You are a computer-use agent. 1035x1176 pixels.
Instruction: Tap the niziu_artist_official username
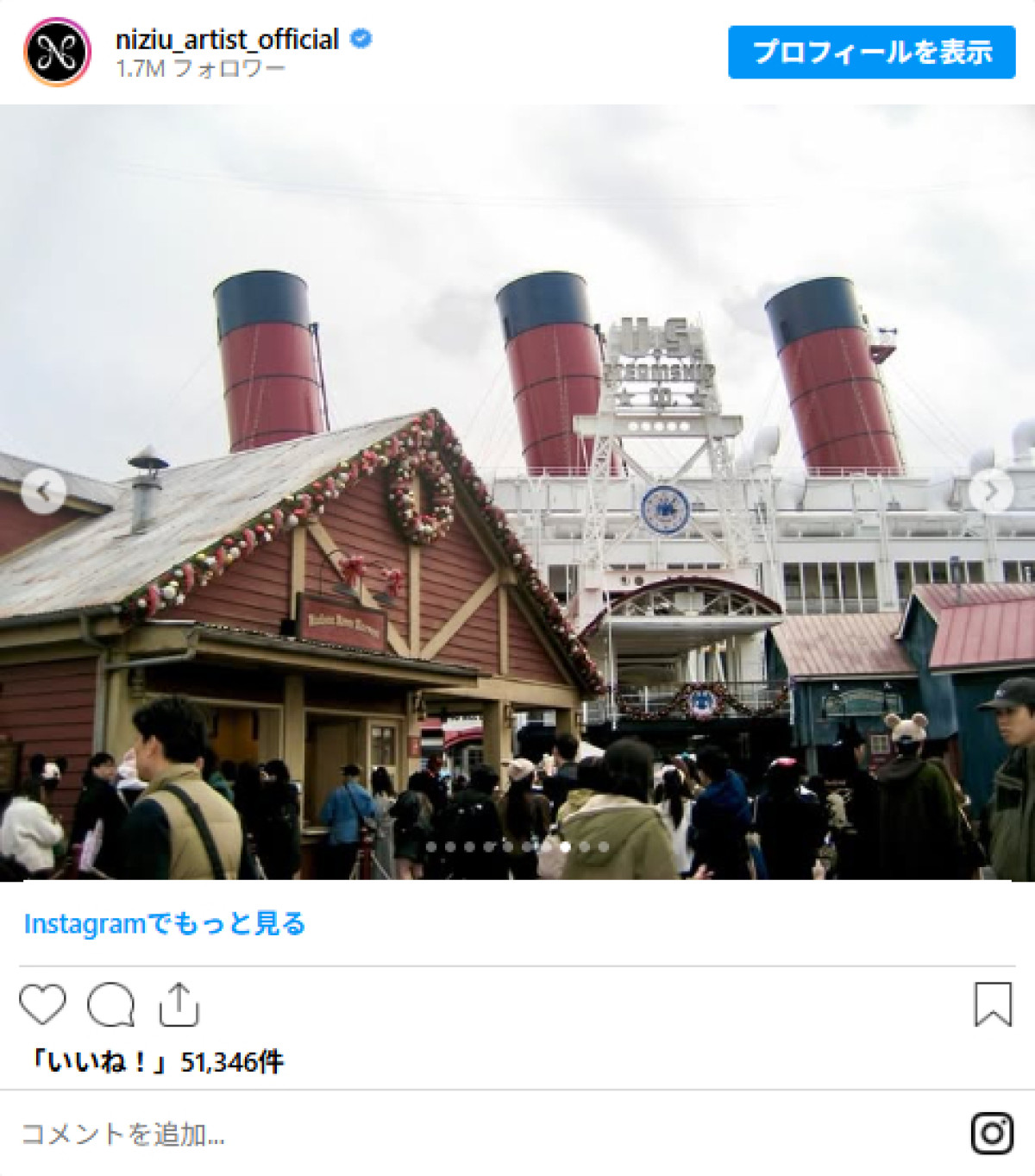(227, 40)
